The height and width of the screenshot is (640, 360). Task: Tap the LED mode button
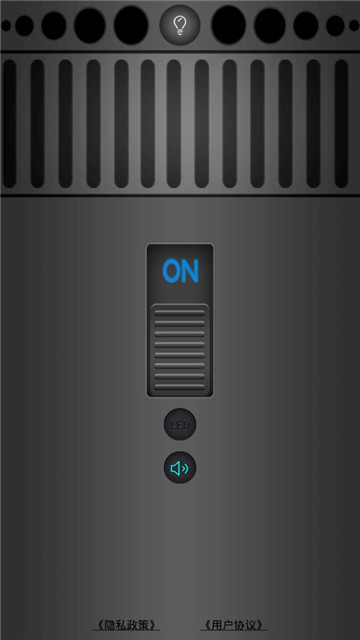click(180, 424)
